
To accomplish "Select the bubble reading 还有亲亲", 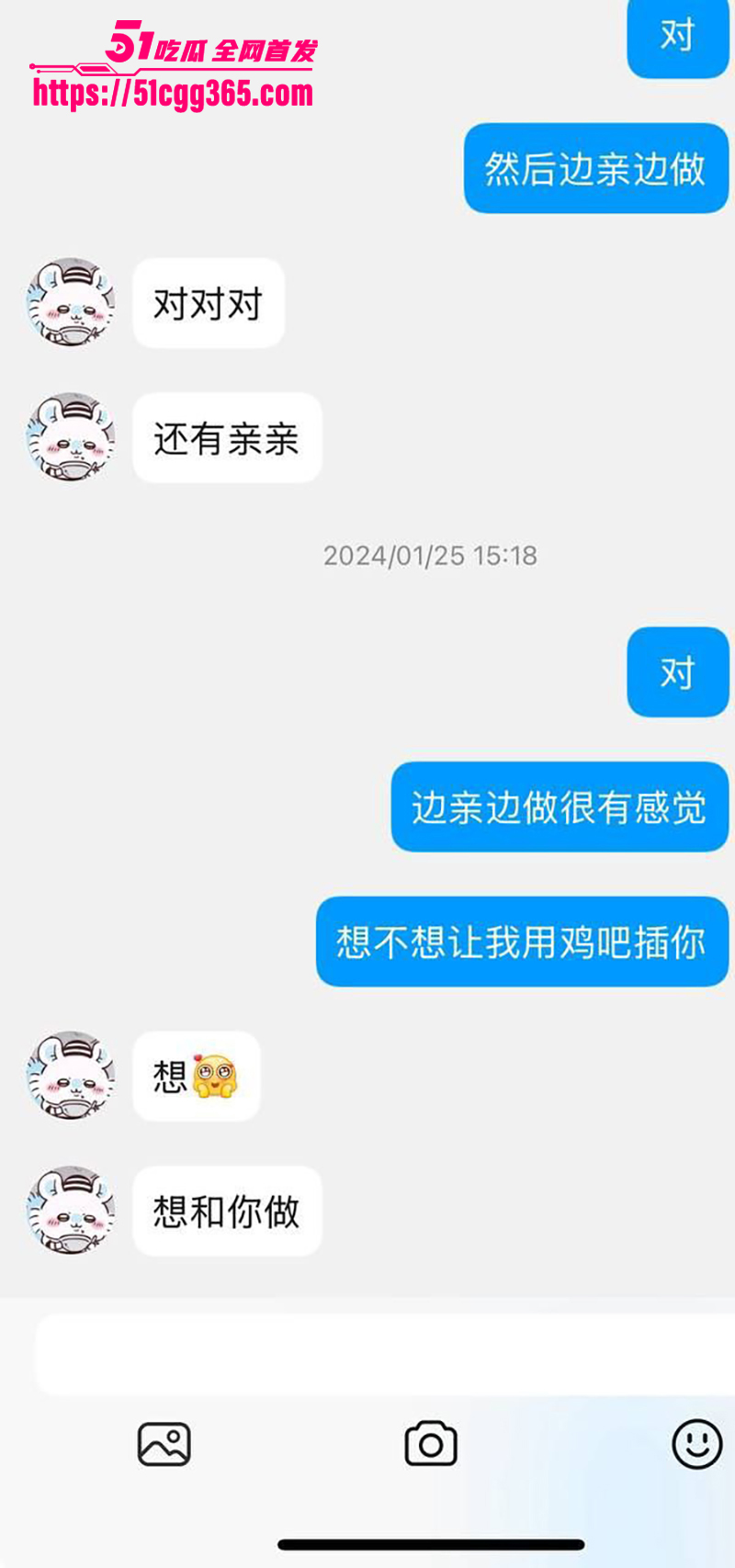I will coord(226,439).
